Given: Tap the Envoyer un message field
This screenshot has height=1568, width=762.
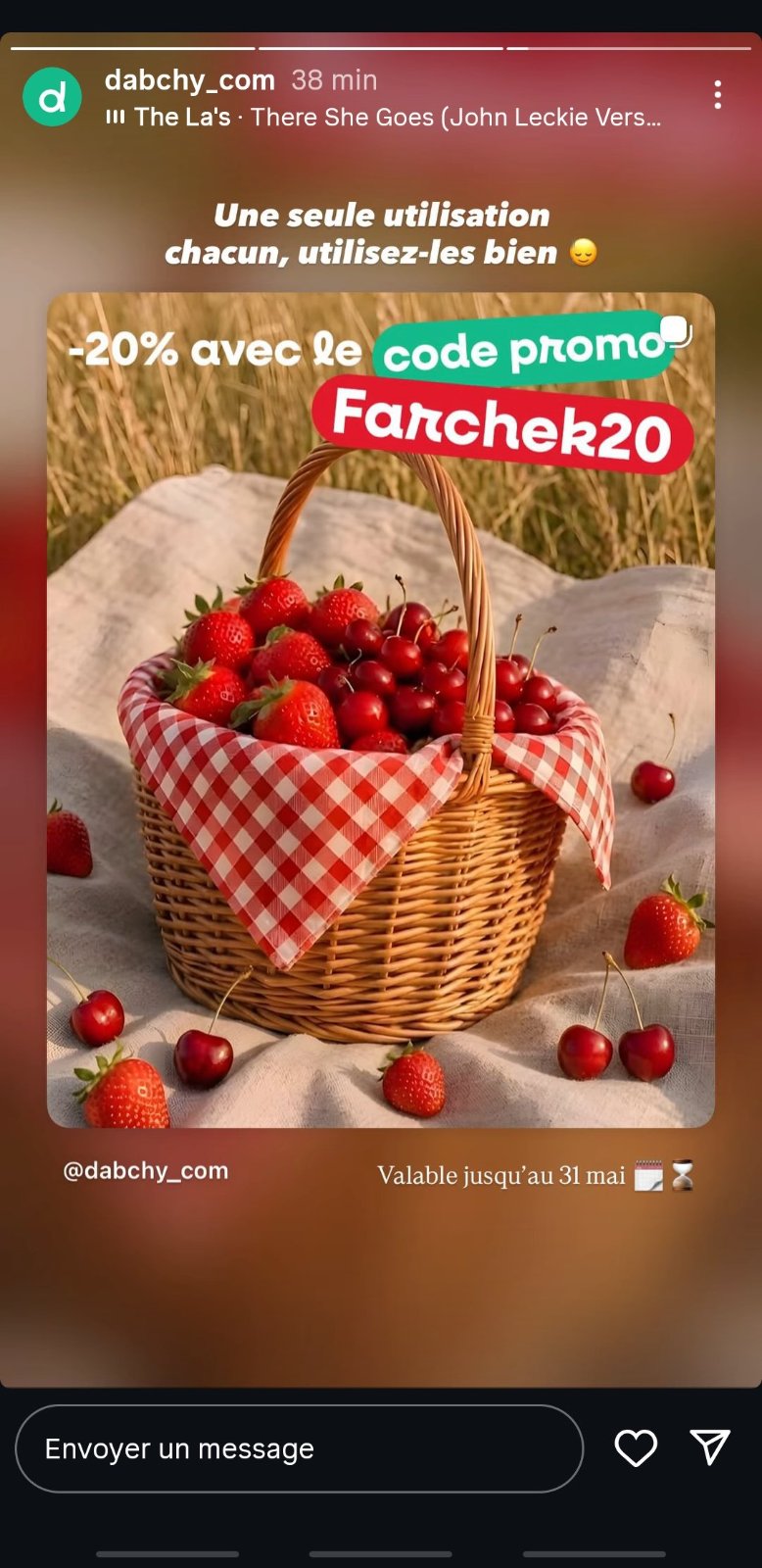Looking at the screenshot, I should coord(300,1448).
